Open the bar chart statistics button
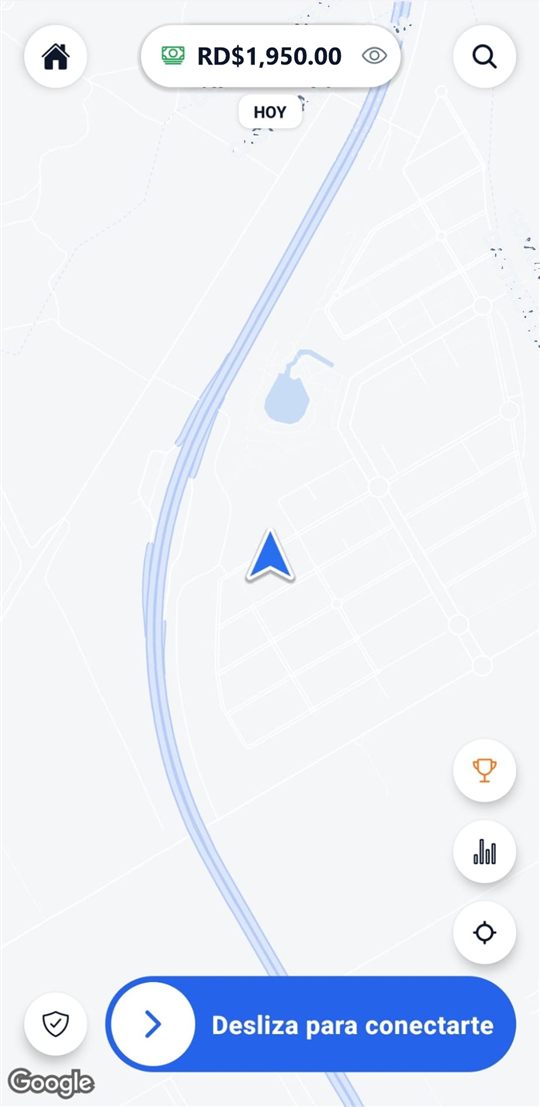The height and width of the screenshot is (1107, 540). pyautogui.click(x=484, y=851)
